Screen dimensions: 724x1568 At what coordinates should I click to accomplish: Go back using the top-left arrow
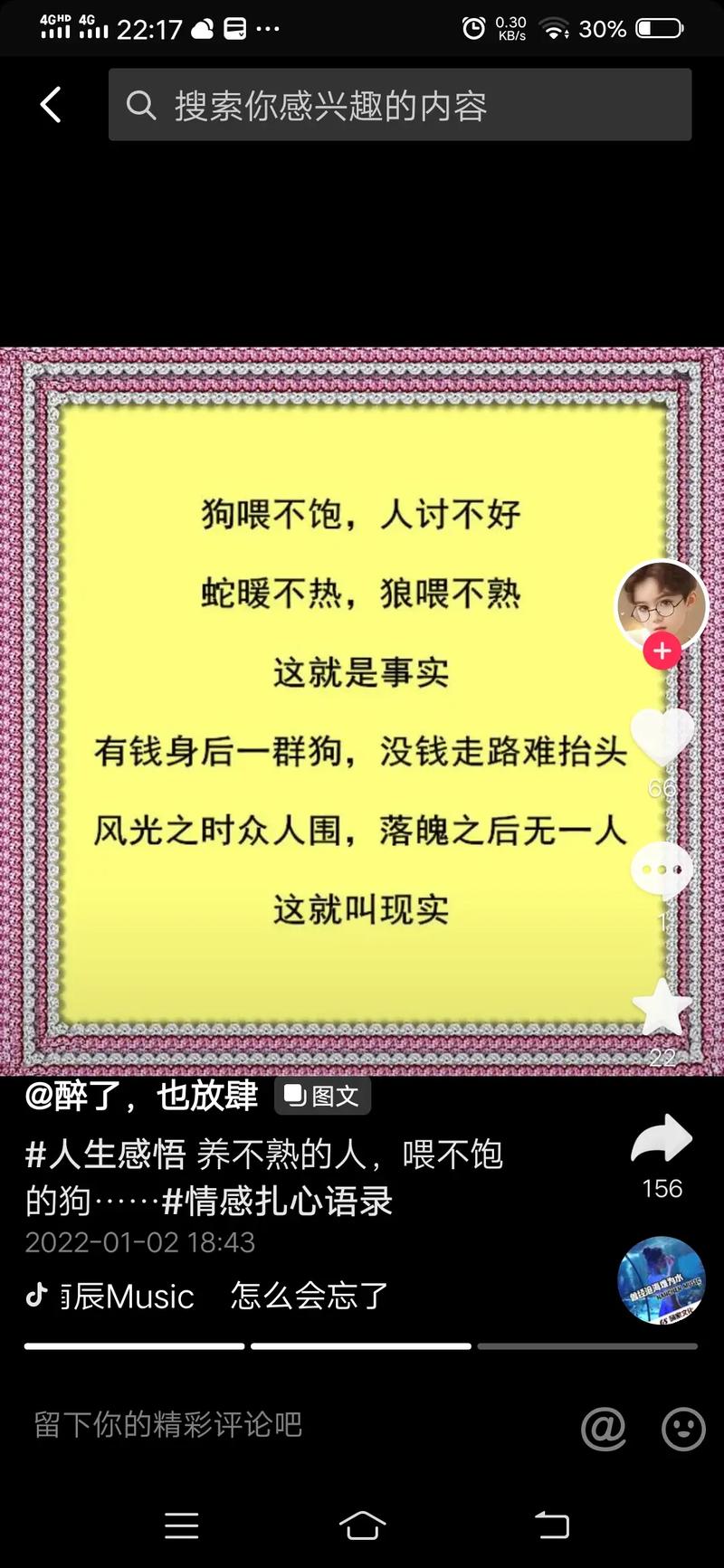(52, 105)
